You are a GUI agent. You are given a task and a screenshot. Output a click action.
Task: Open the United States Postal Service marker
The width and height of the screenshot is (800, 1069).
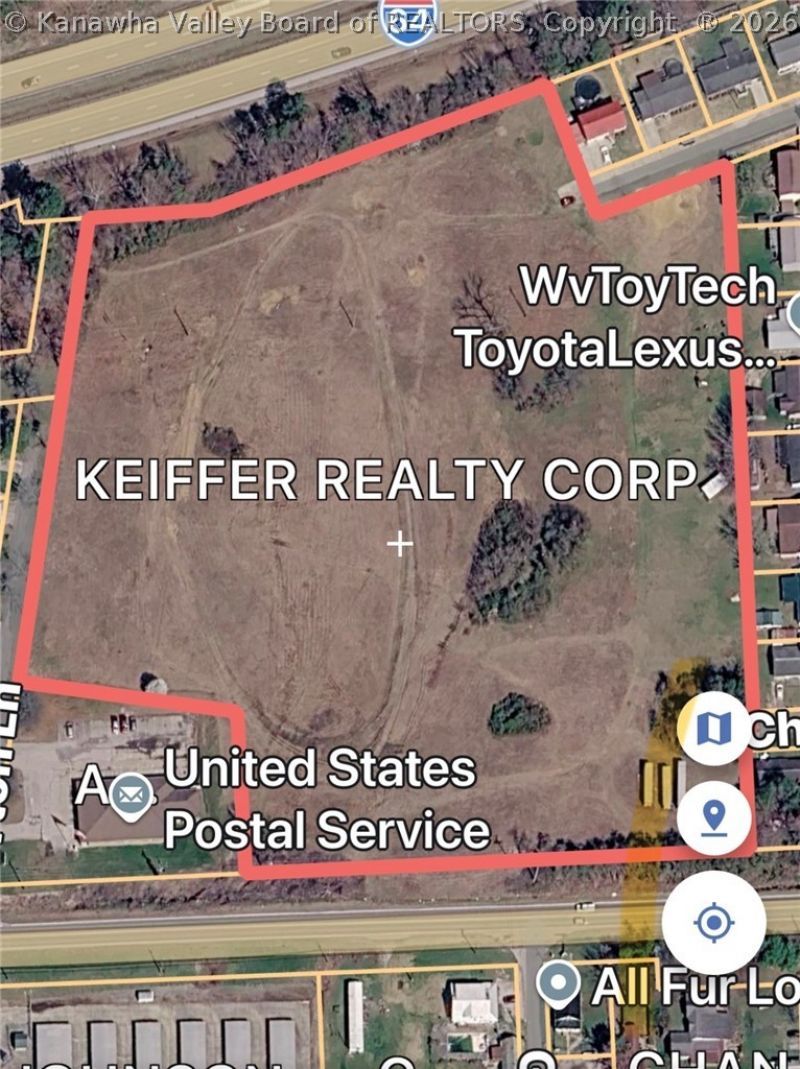pos(131,796)
